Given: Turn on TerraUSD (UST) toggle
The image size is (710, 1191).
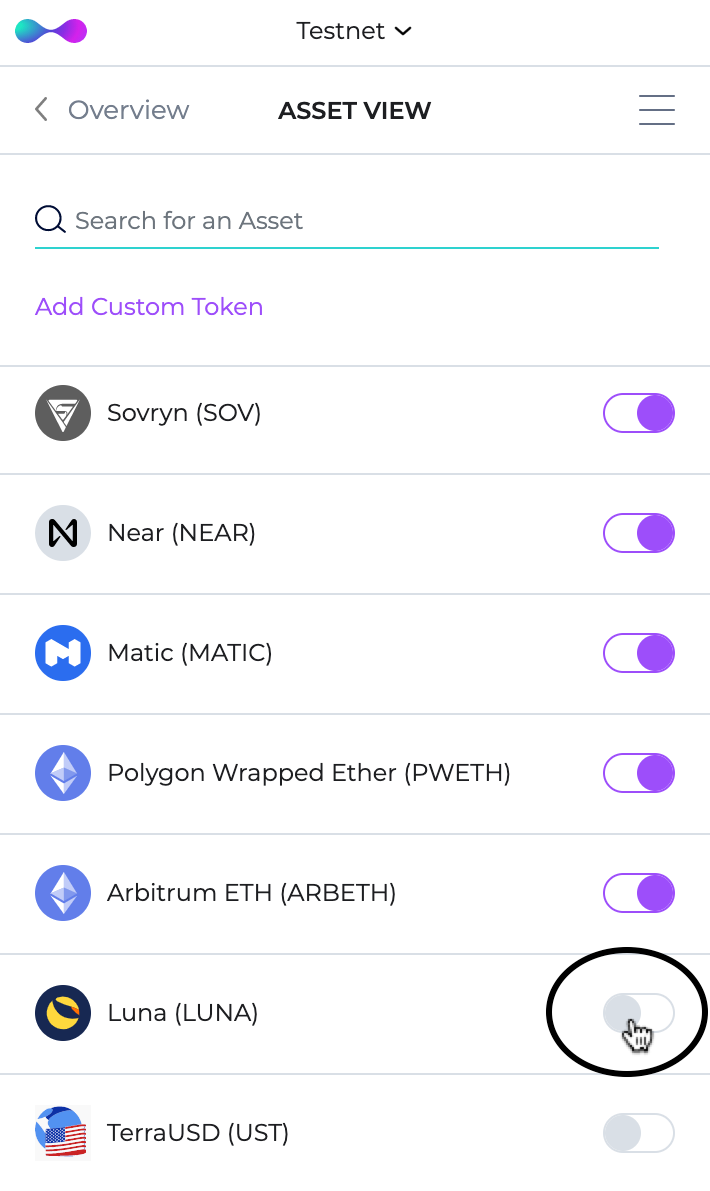Looking at the screenshot, I should click(x=639, y=1133).
